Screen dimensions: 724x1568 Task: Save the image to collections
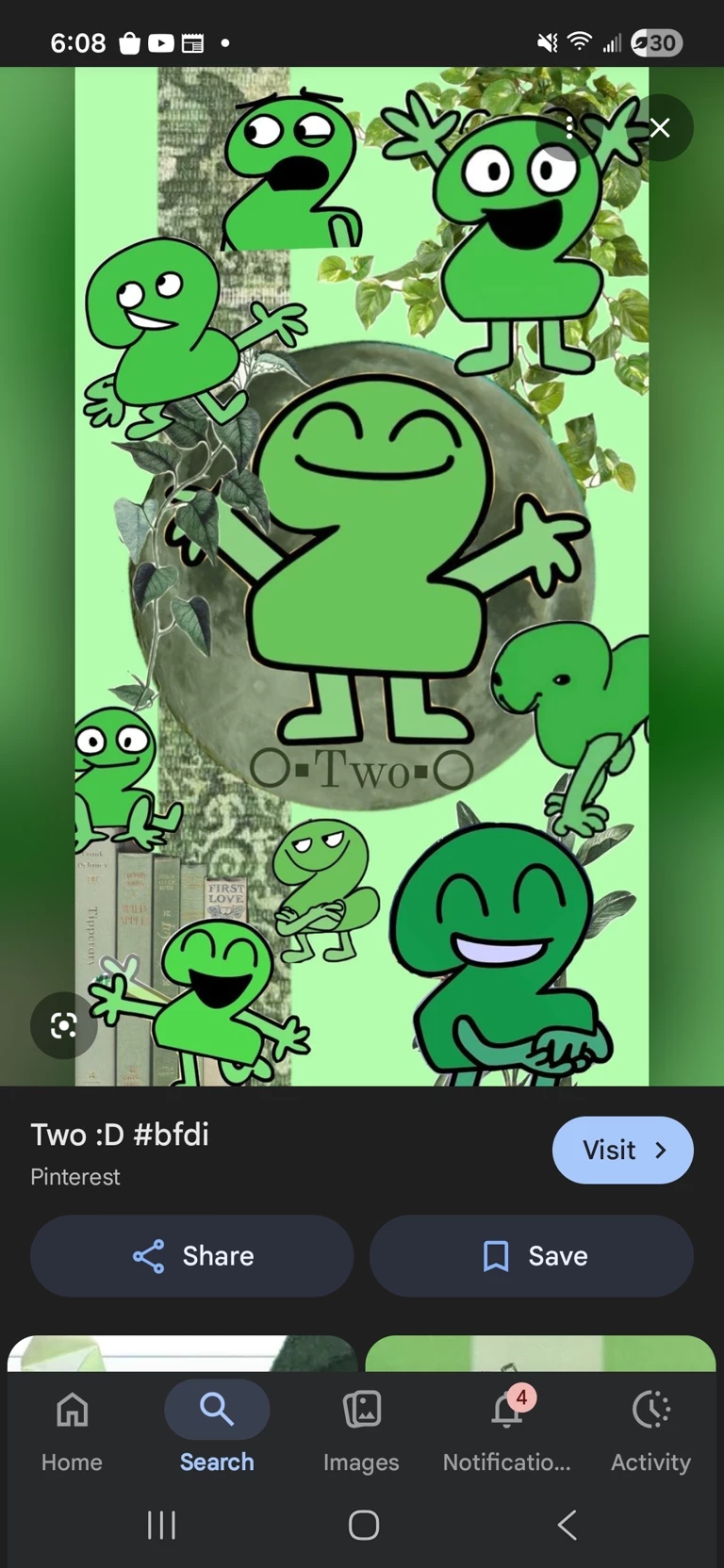pos(532,1255)
